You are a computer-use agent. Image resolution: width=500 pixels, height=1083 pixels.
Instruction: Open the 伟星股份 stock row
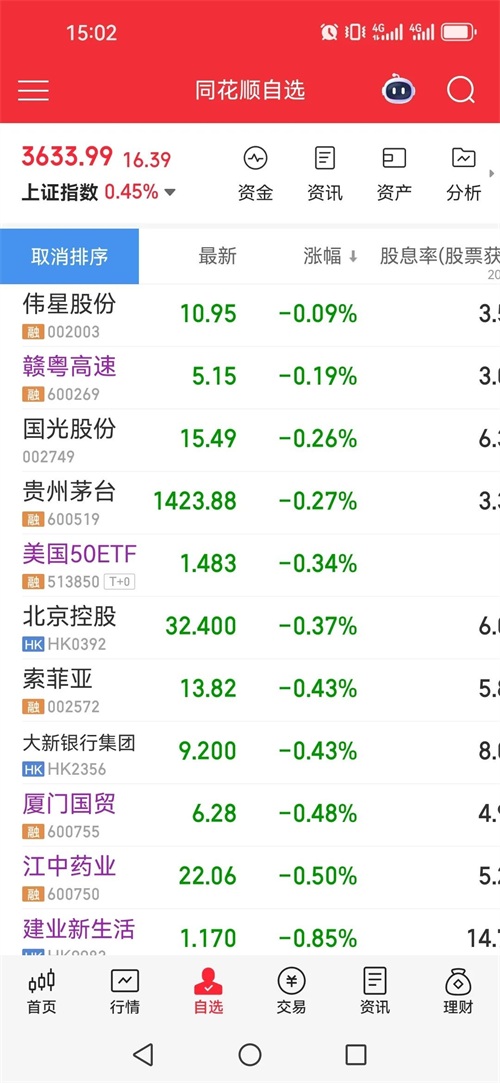[250, 316]
